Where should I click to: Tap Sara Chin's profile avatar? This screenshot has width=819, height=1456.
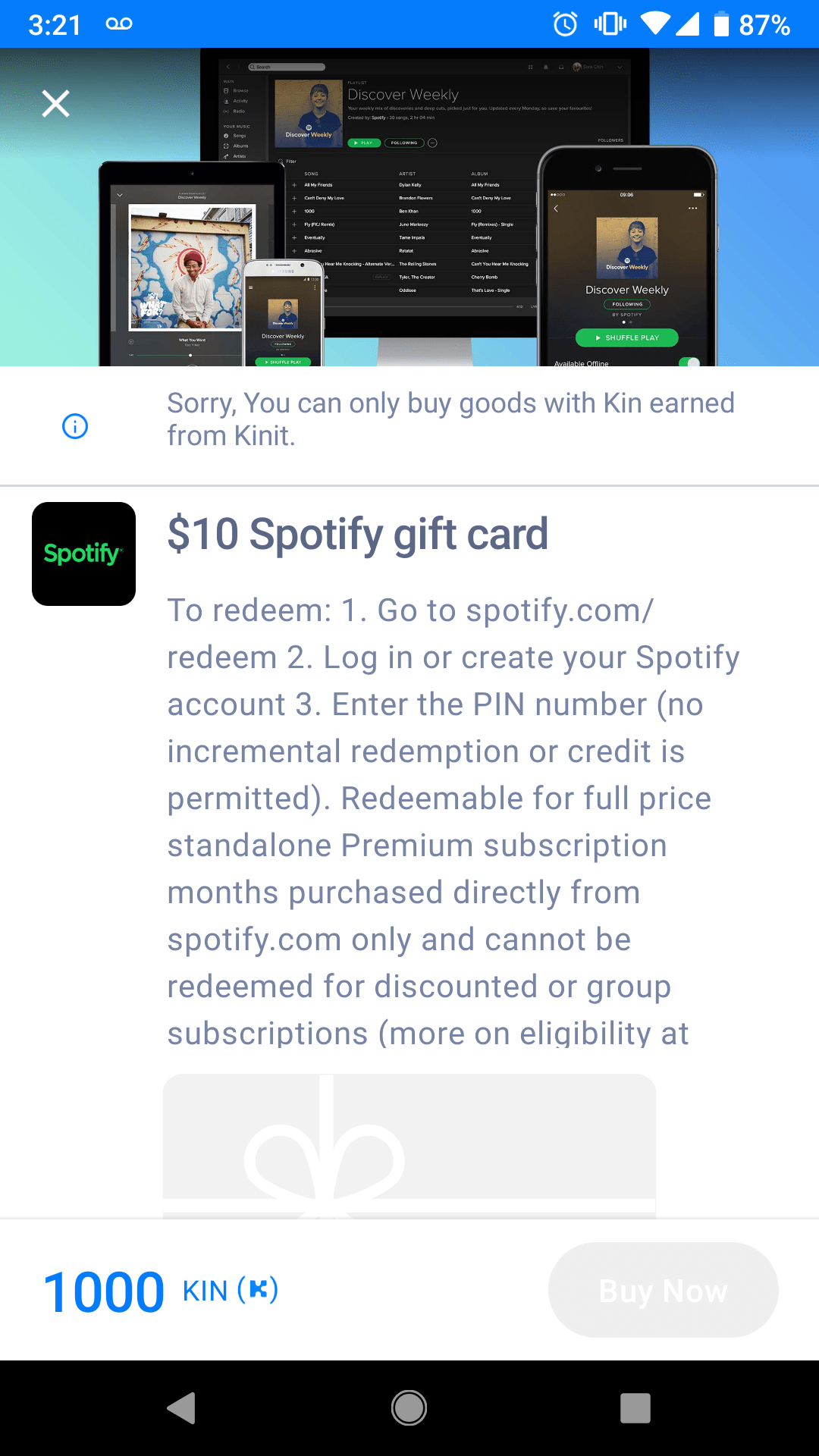[577, 67]
